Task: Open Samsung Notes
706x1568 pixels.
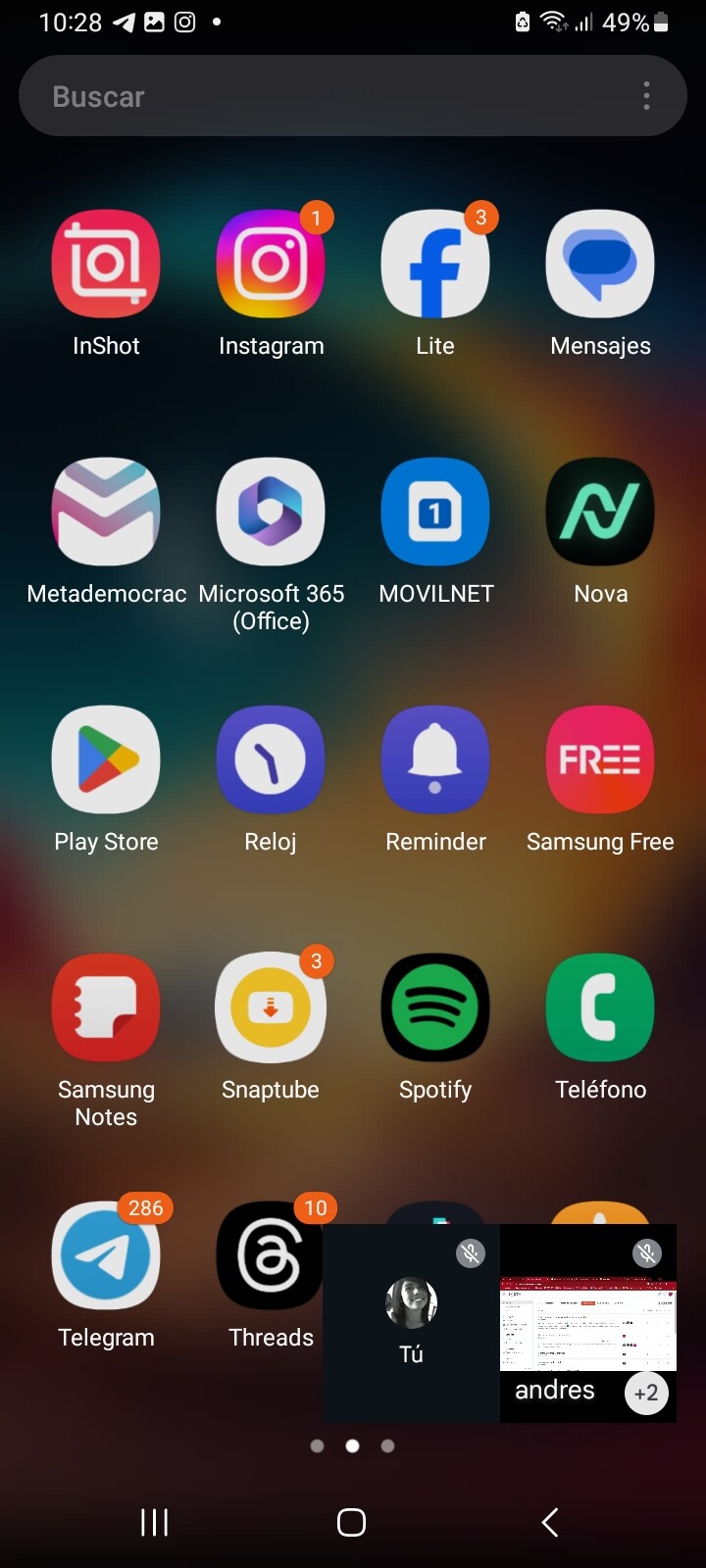Action: click(106, 1007)
